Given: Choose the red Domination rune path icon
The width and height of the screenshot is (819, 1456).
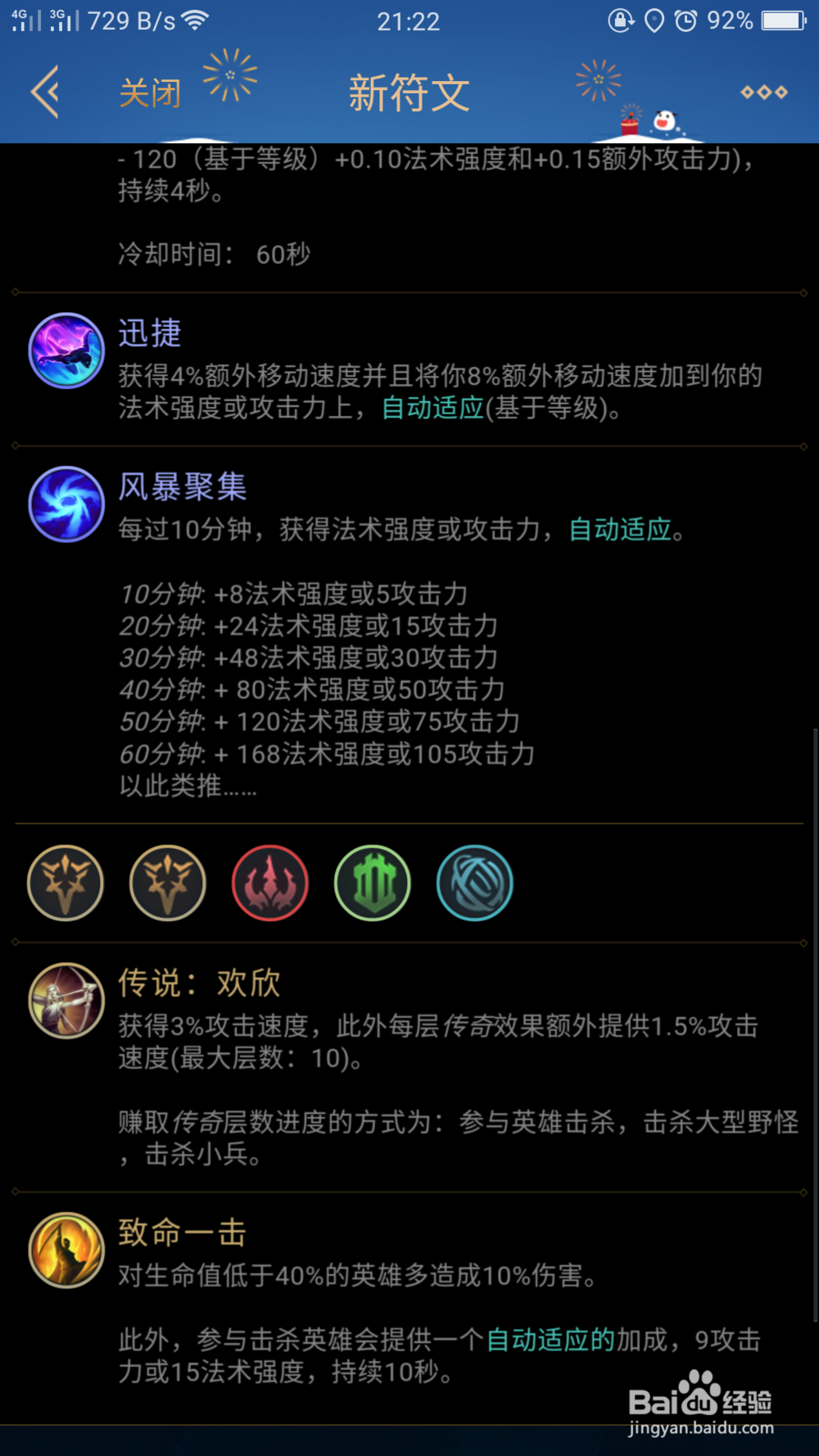Looking at the screenshot, I should (x=269, y=884).
